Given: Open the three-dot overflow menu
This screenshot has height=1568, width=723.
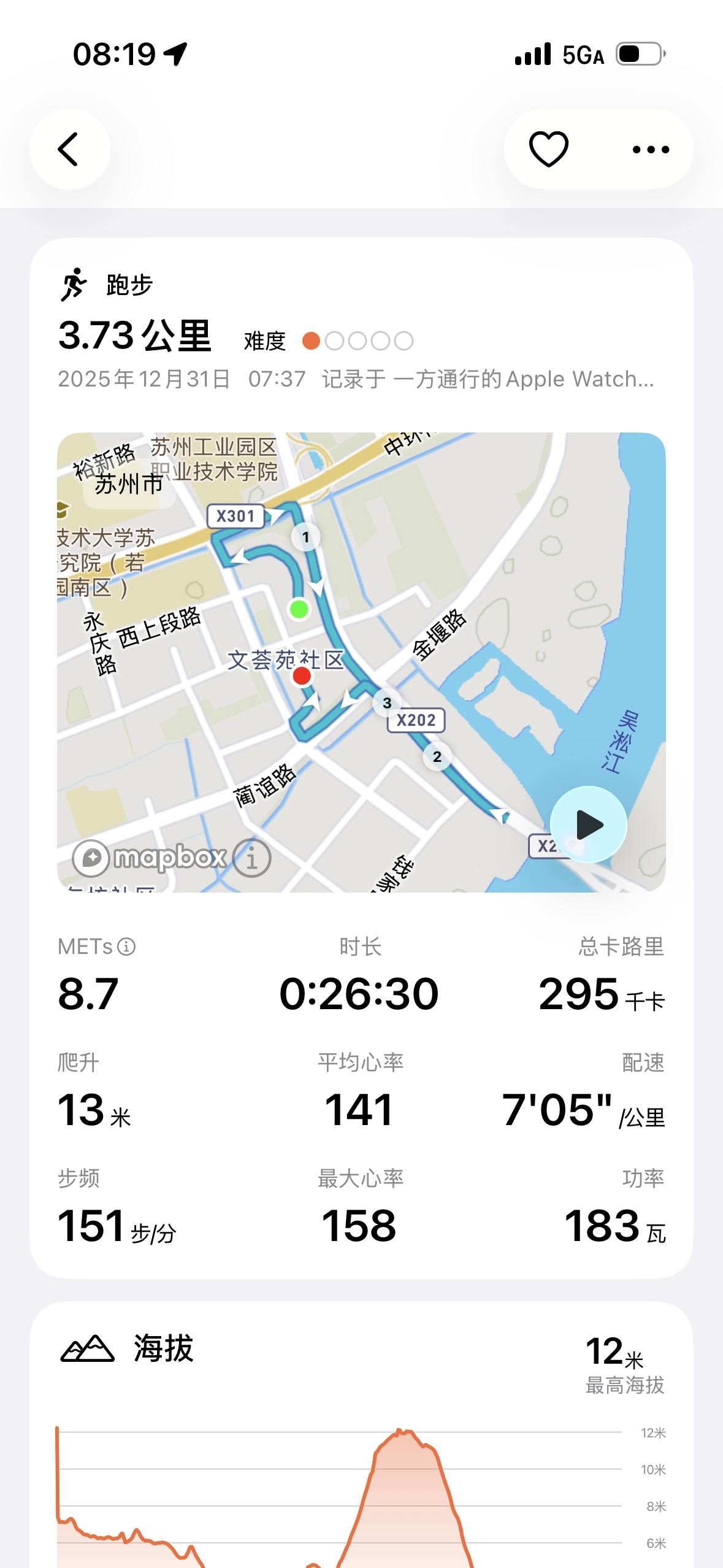Looking at the screenshot, I should point(651,149).
